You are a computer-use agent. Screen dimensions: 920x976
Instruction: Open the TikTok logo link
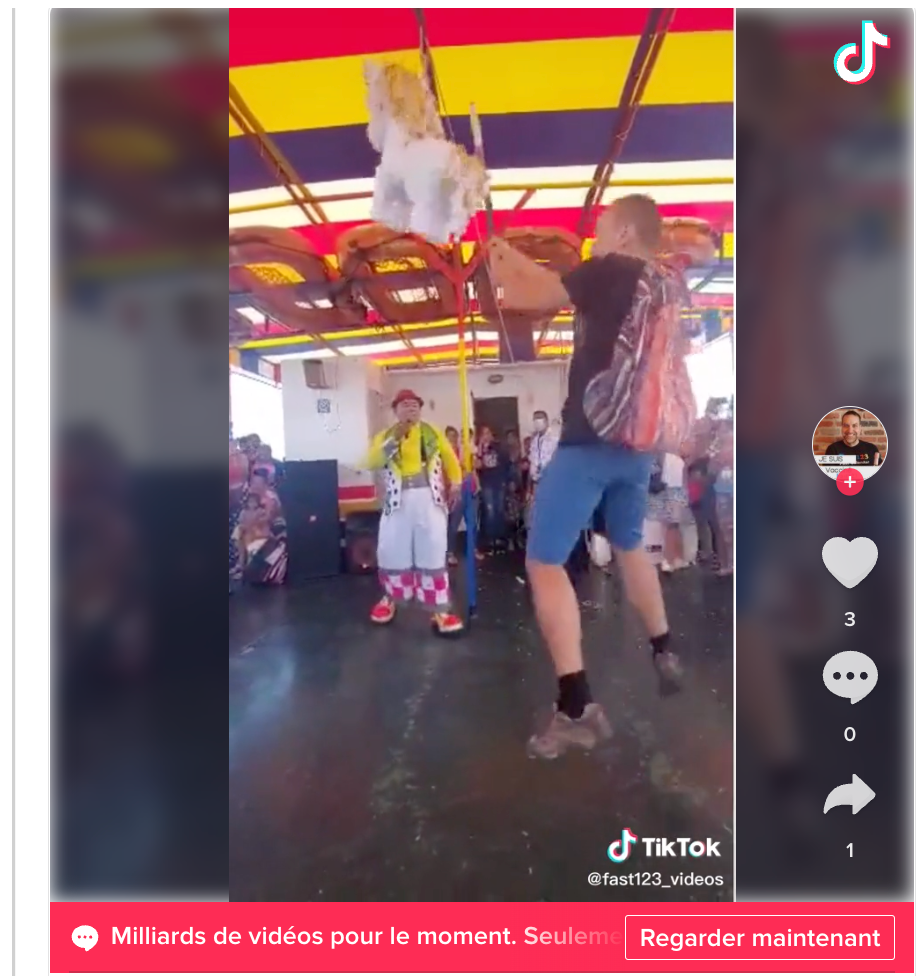point(860,51)
